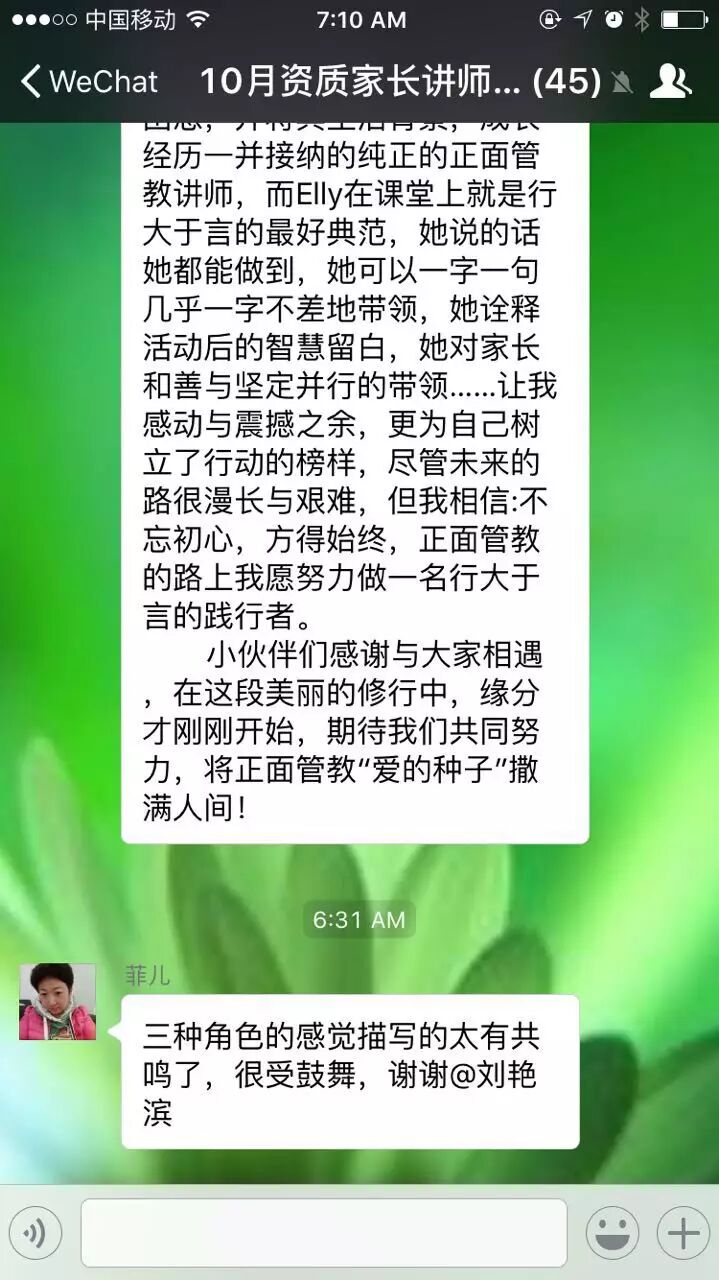Image resolution: width=719 pixels, height=1280 pixels.
Task: Switch to voice message input
Action: (37, 1233)
